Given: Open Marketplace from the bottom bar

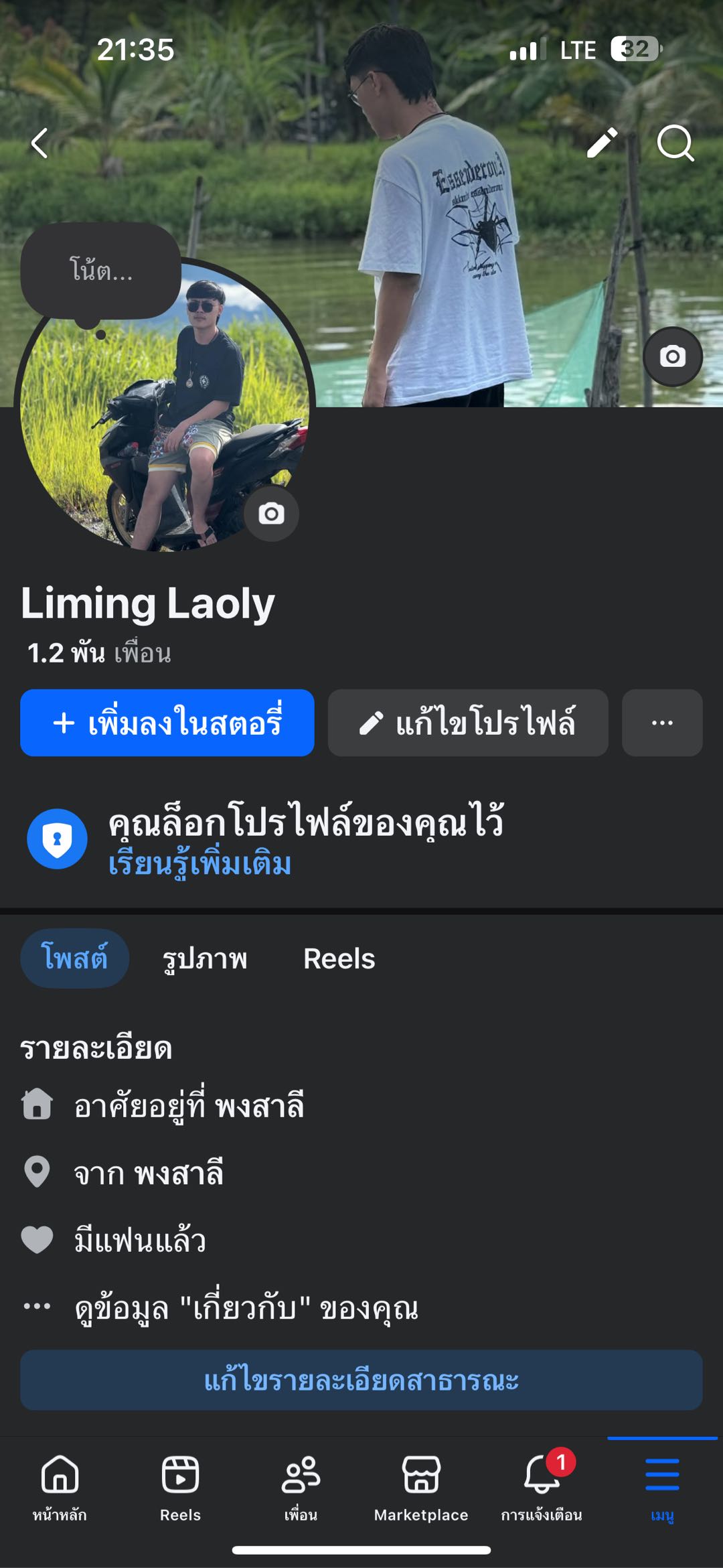Looking at the screenshot, I should point(421,1487).
